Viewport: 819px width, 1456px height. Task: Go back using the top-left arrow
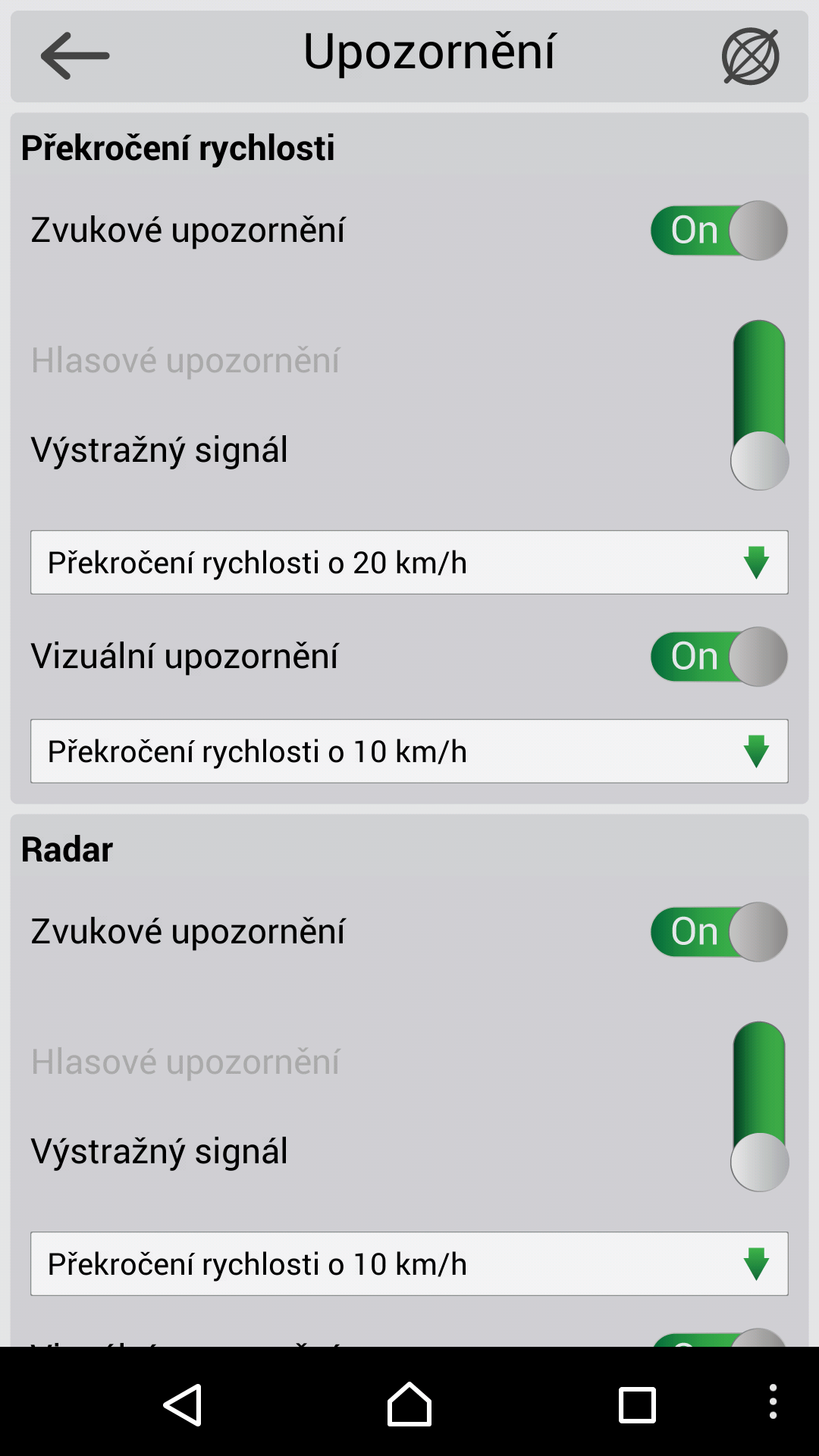coord(74,55)
